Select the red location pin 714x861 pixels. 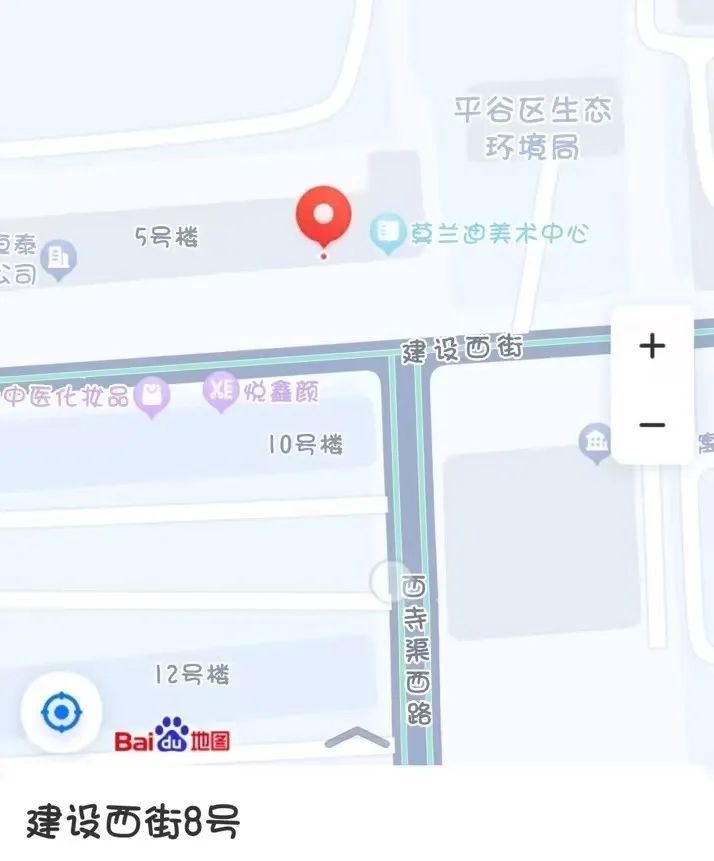pyautogui.click(x=323, y=215)
